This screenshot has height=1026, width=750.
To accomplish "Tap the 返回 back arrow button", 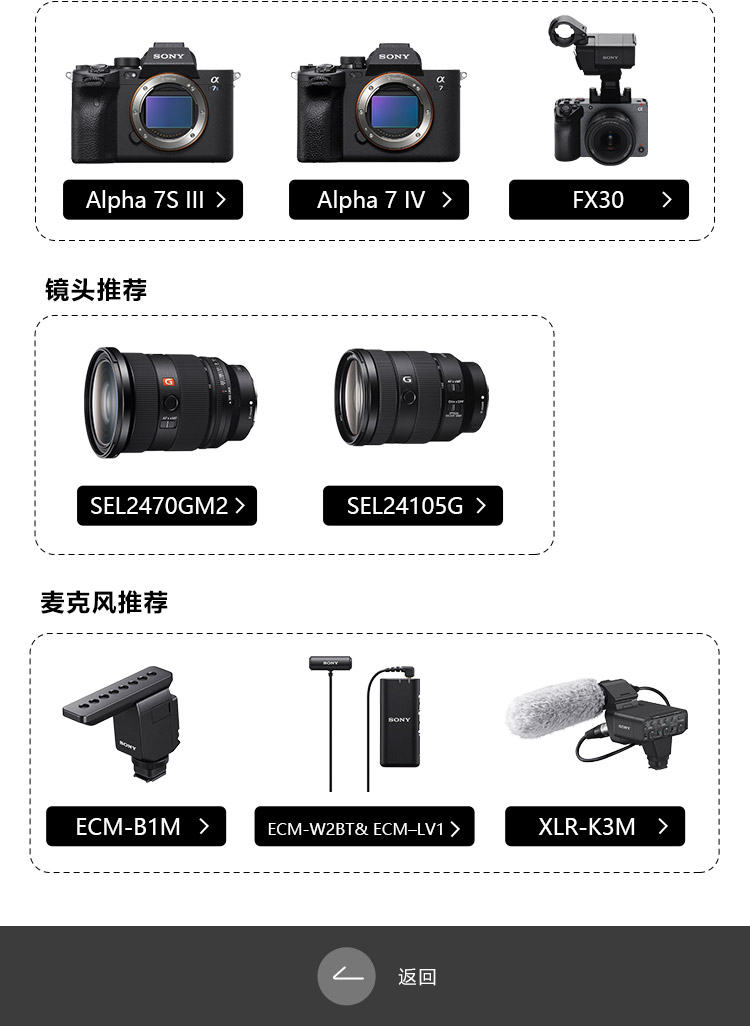I will click(x=347, y=976).
